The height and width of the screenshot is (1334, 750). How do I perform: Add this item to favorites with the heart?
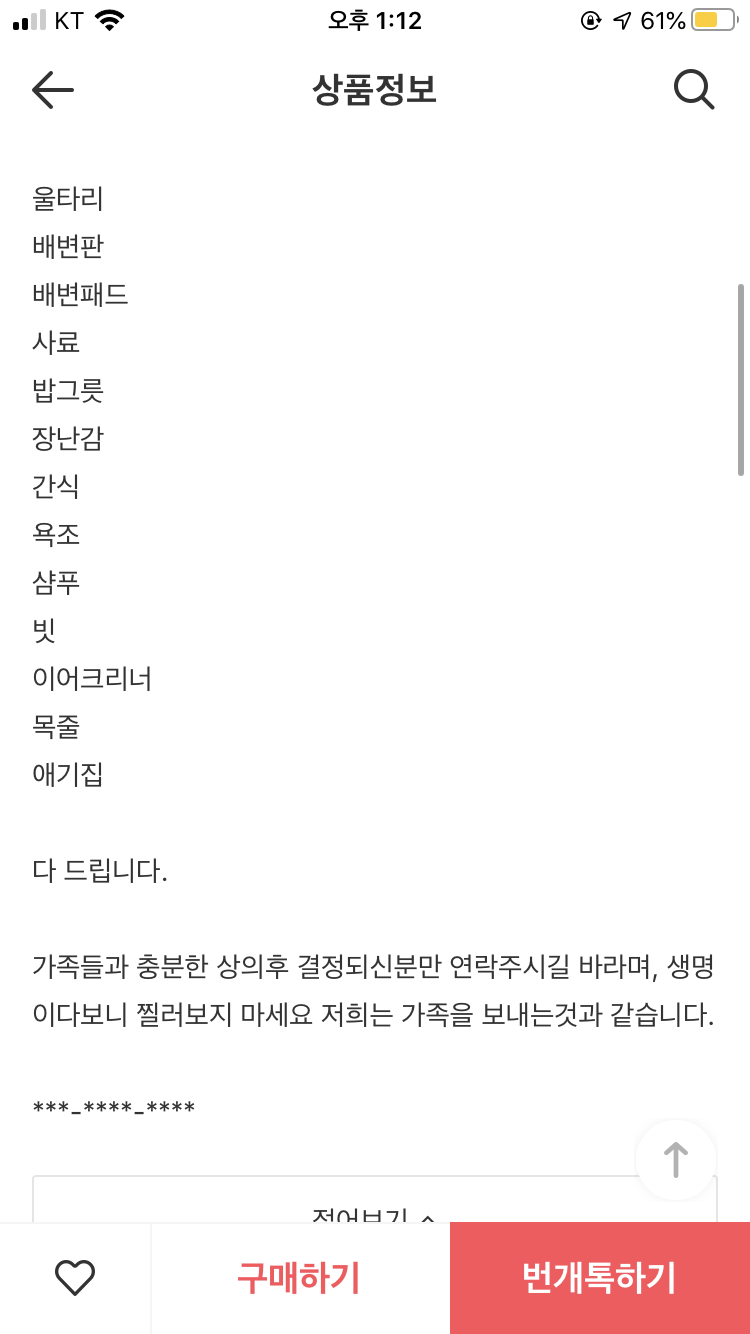[x=75, y=1278]
